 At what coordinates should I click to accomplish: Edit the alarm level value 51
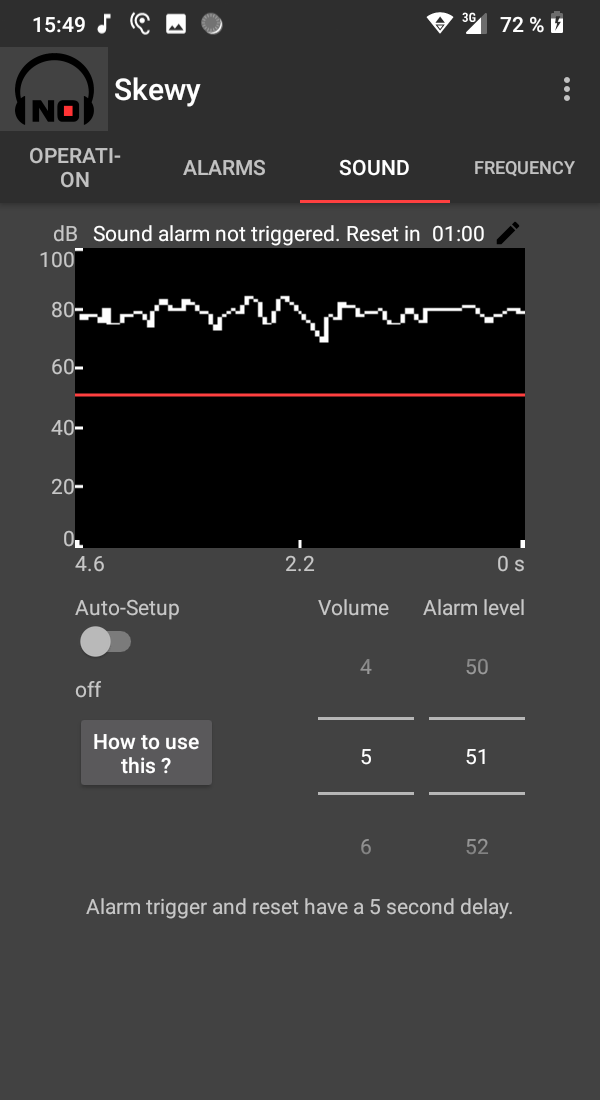pos(477,757)
